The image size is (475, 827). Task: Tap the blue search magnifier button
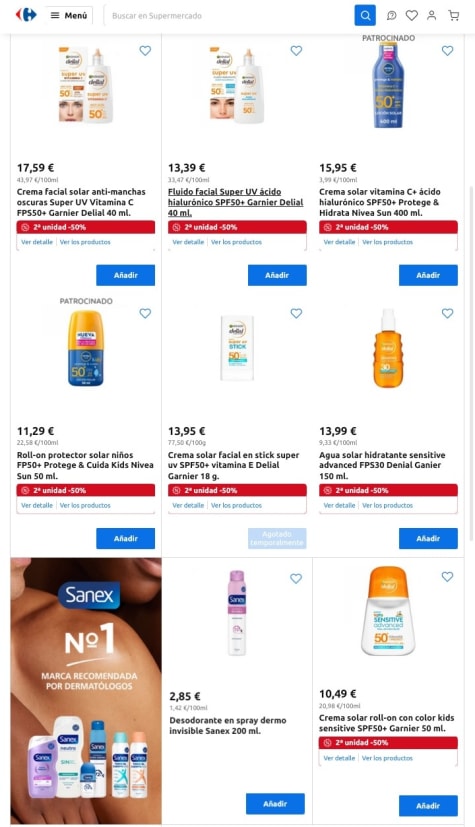click(365, 16)
